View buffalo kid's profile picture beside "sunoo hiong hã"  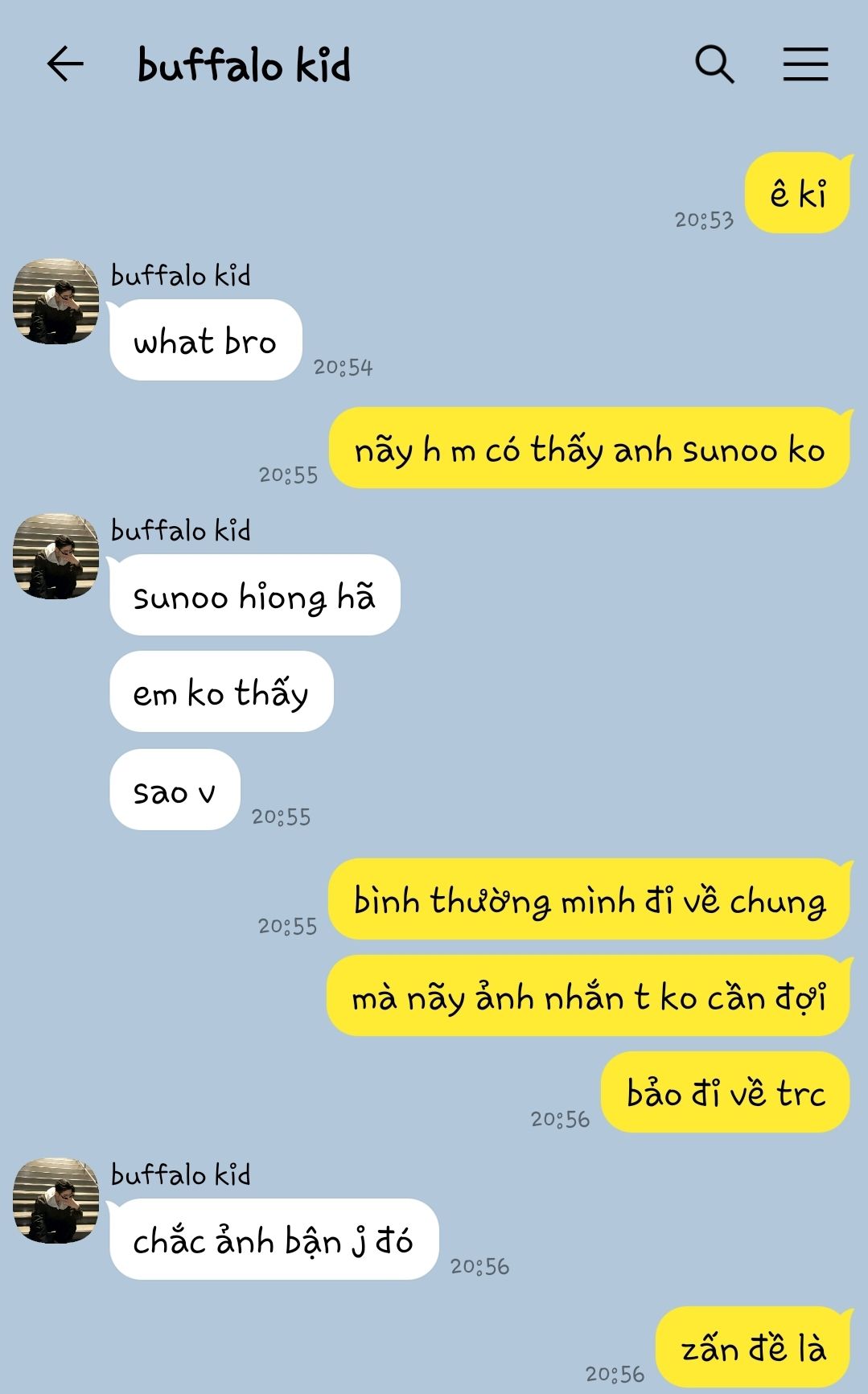[56, 557]
